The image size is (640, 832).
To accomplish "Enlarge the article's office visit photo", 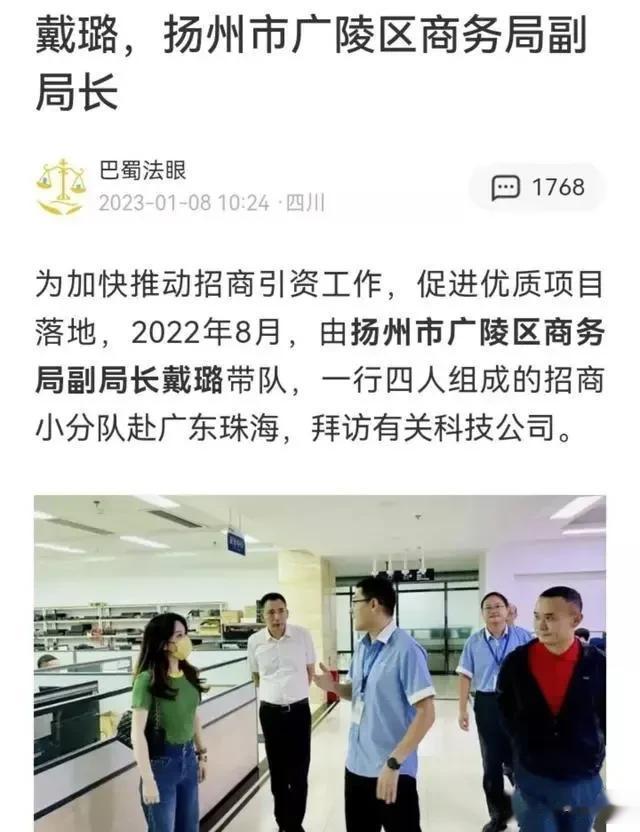I will pyautogui.click(x=320, y=662).
